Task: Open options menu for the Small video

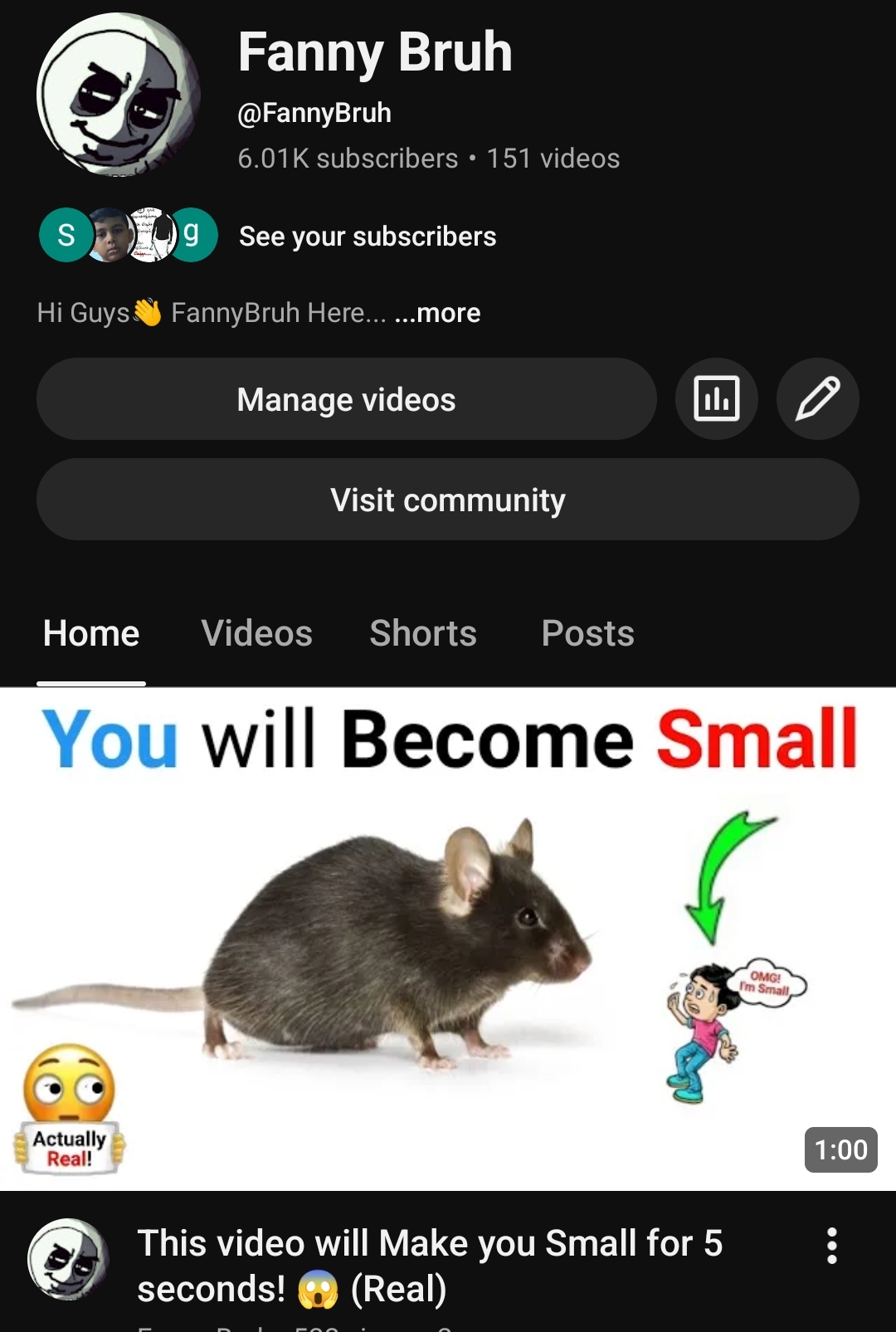Action: pos(831,1246)
